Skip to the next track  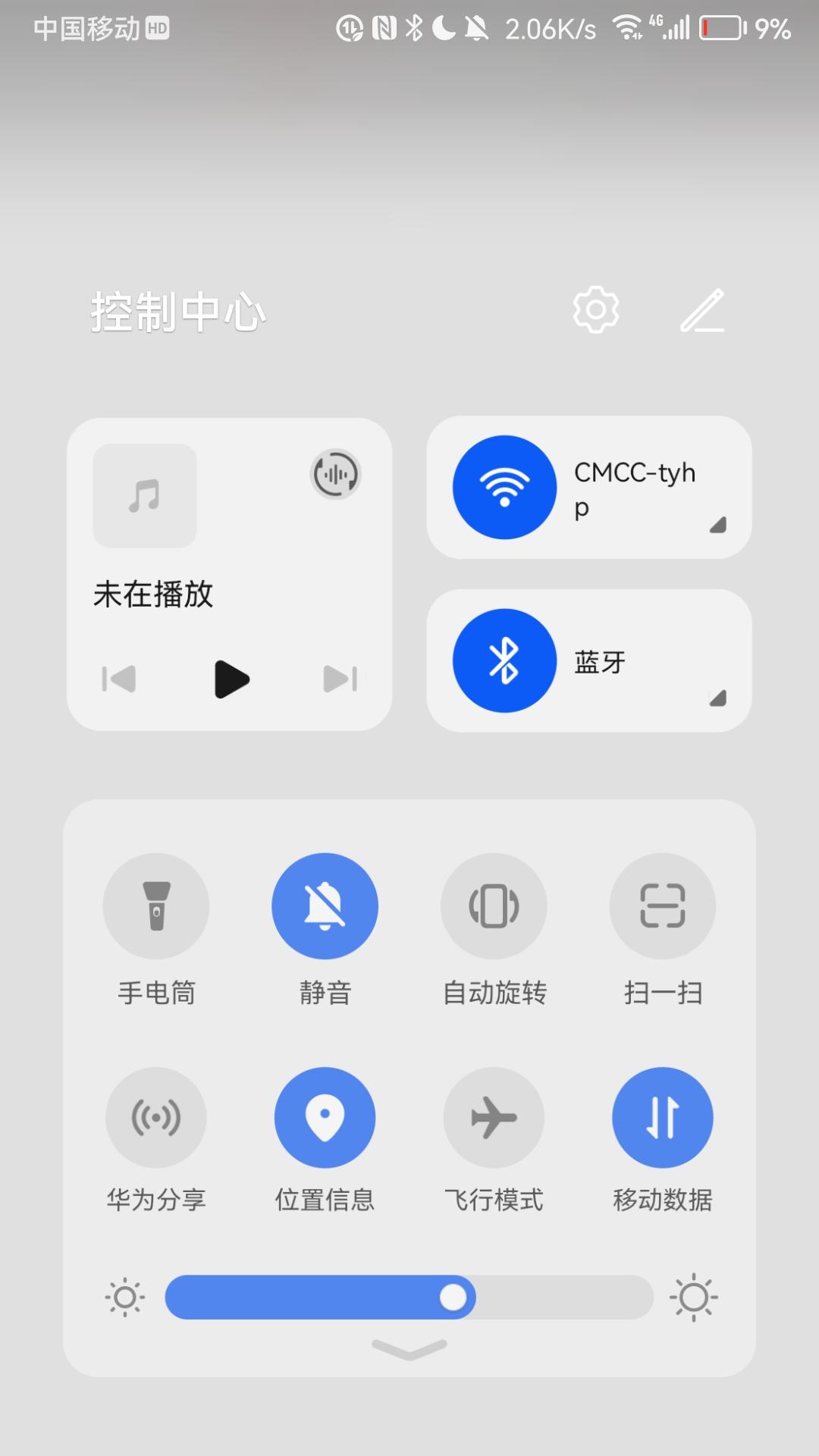340,679
